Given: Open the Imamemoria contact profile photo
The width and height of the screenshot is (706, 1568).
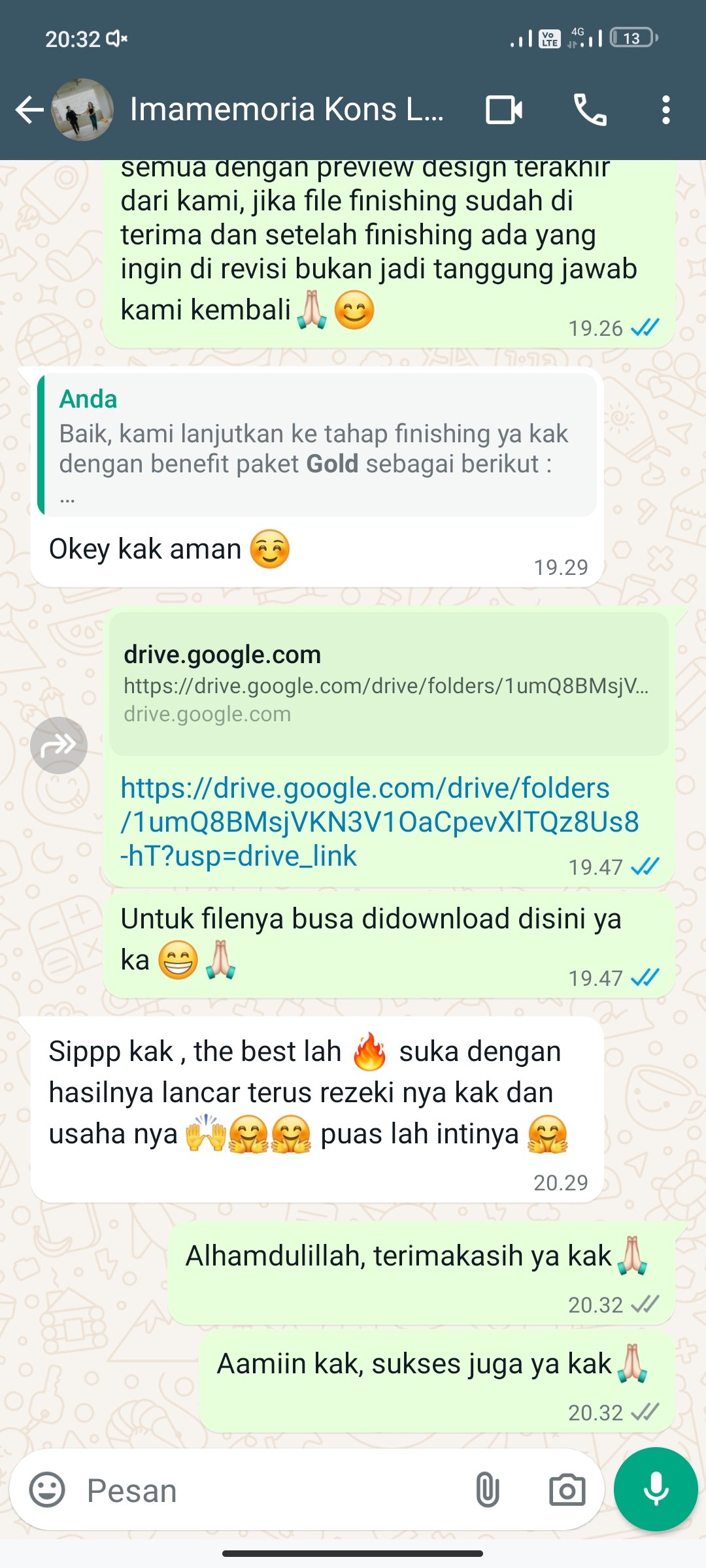Looking at the screenshot, I should [83, 110].
